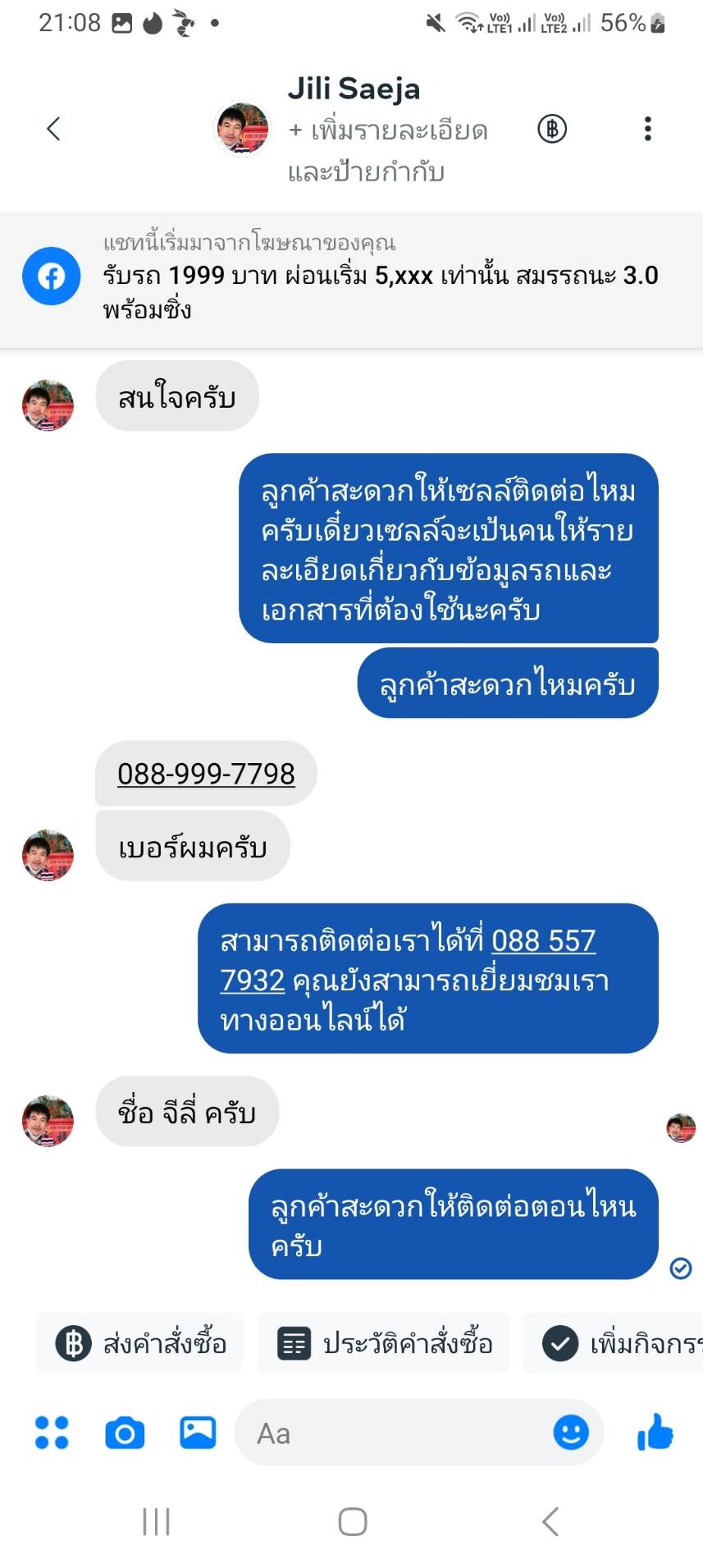Screen dimensions: 703x1568
Task: Call the phone number 088-999-7798
Action: pos(206,774)
